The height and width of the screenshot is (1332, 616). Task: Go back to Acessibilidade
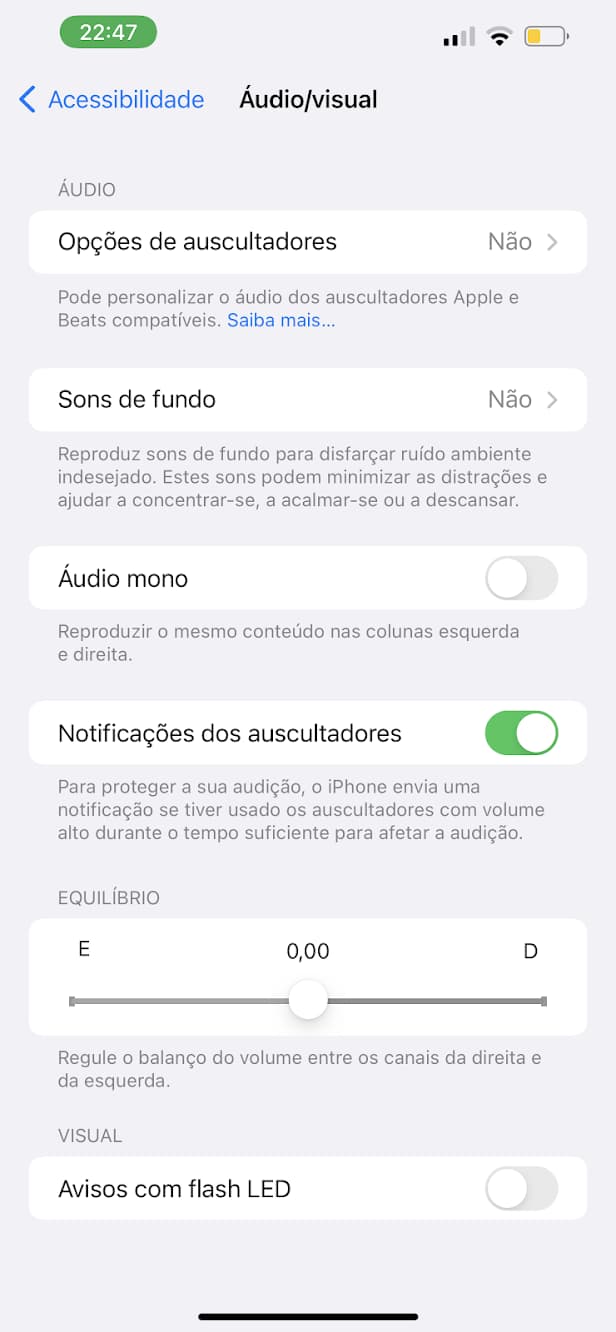pos(111,100)
